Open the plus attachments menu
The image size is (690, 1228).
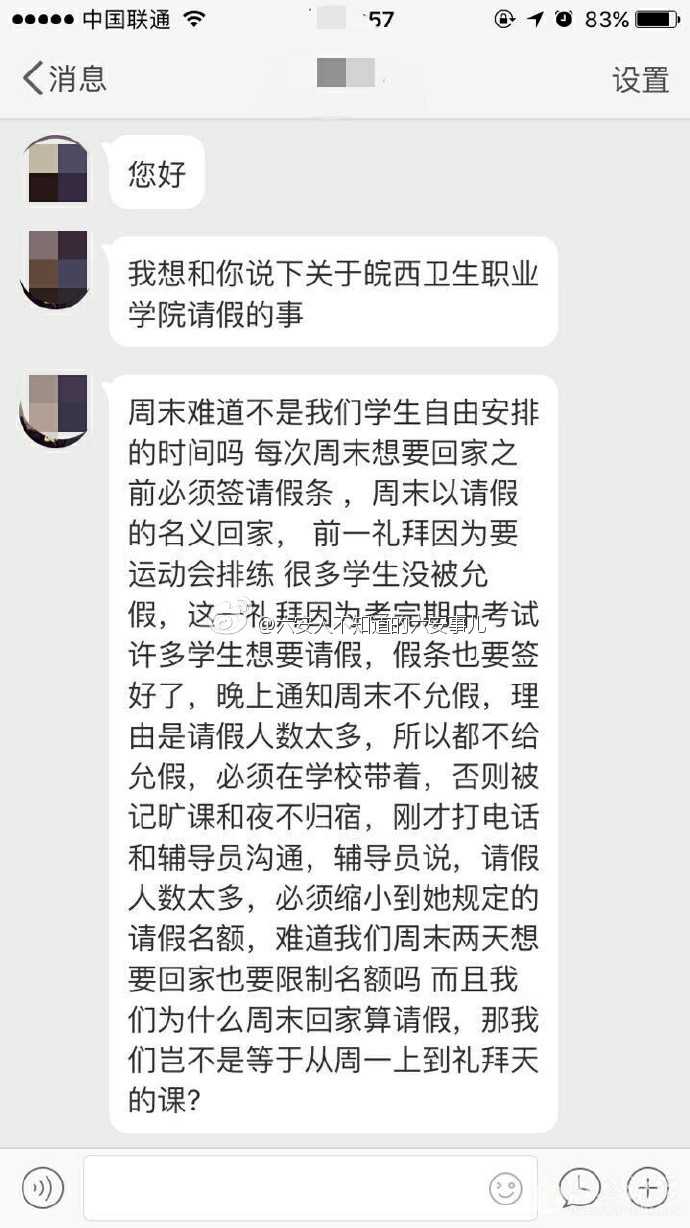tap(647, 1188)
